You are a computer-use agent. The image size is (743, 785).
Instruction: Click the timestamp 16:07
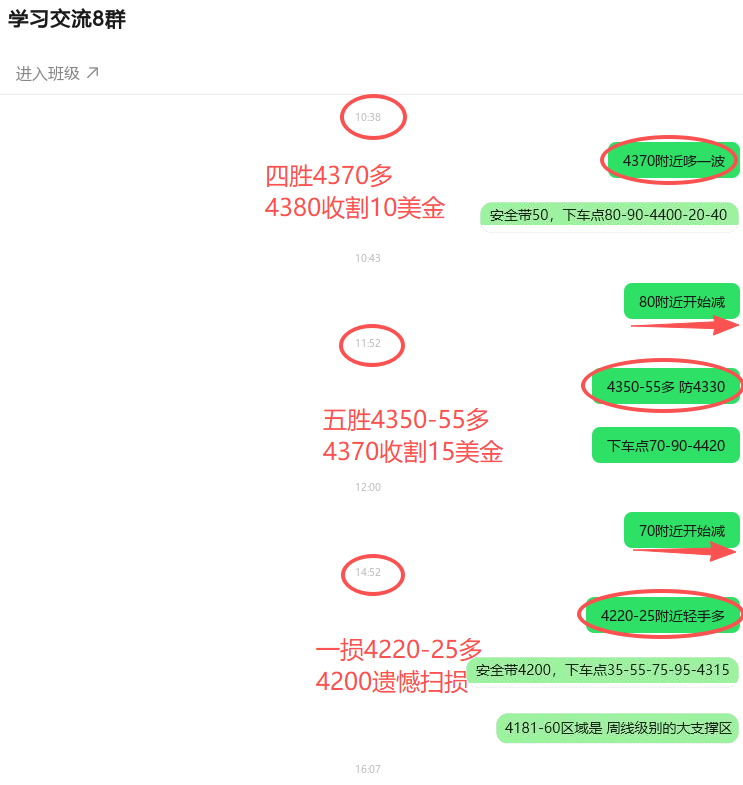[369, 769]
